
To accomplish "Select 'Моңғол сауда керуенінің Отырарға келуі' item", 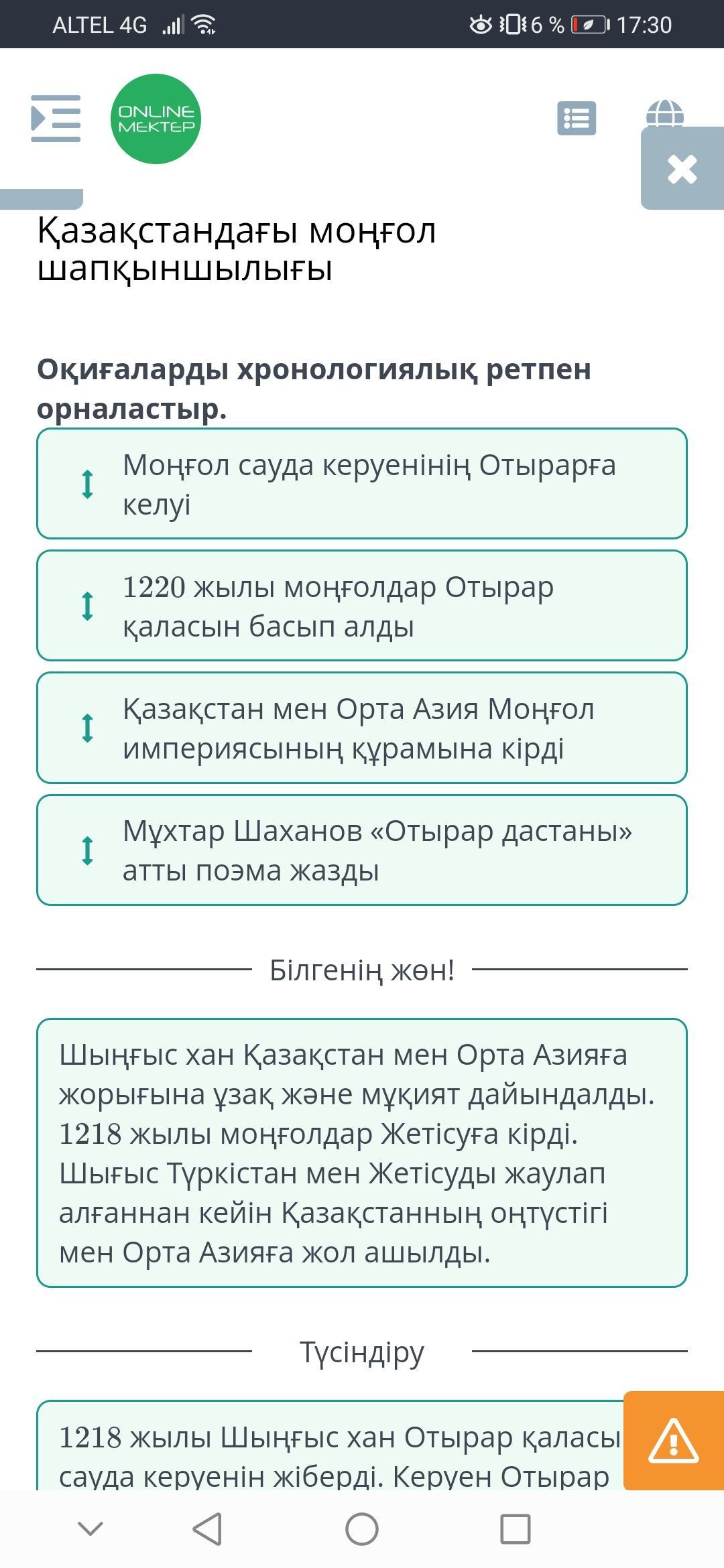I will (x=362, y=483).
